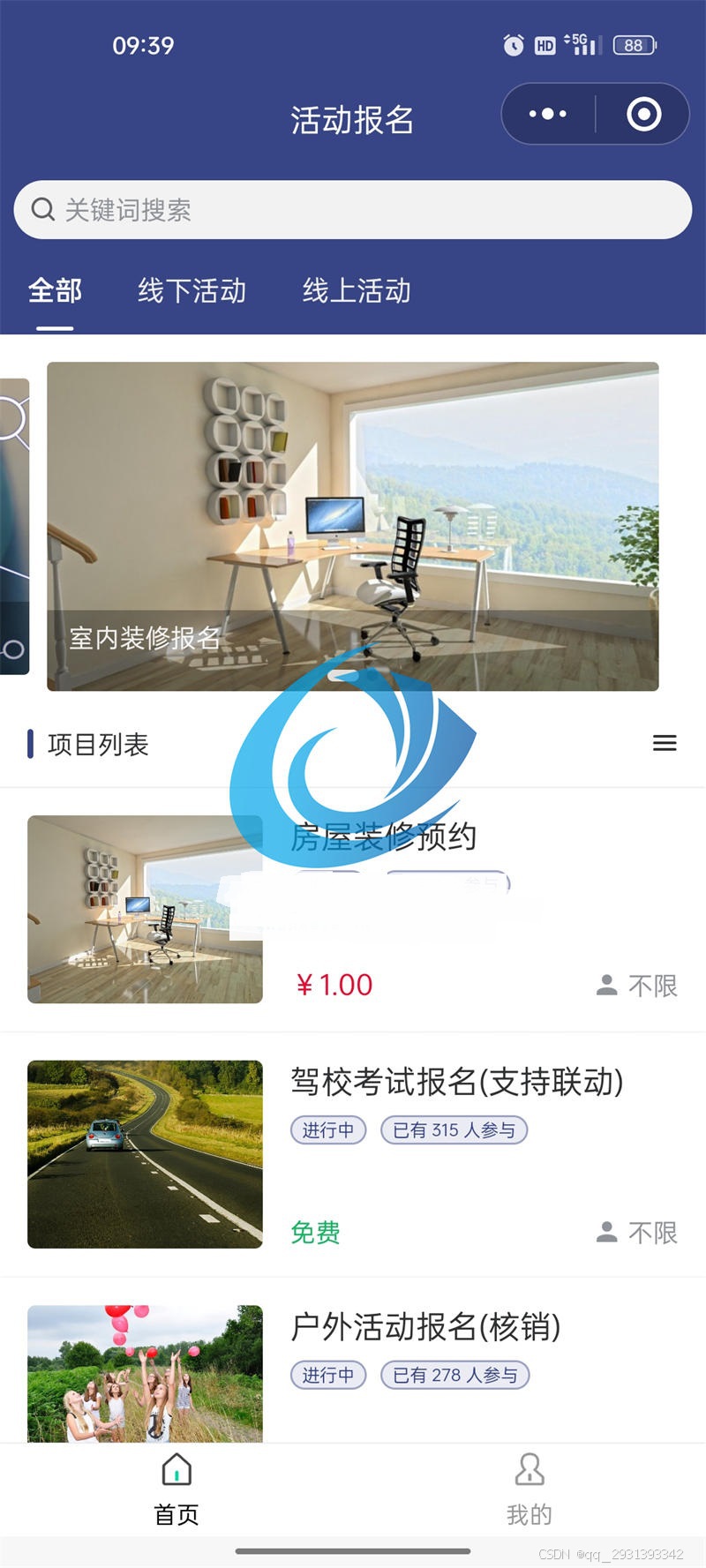Open the 项目列表 menu icon
The width and height of the screenshot is (706, 1568).
pos(665,743)
